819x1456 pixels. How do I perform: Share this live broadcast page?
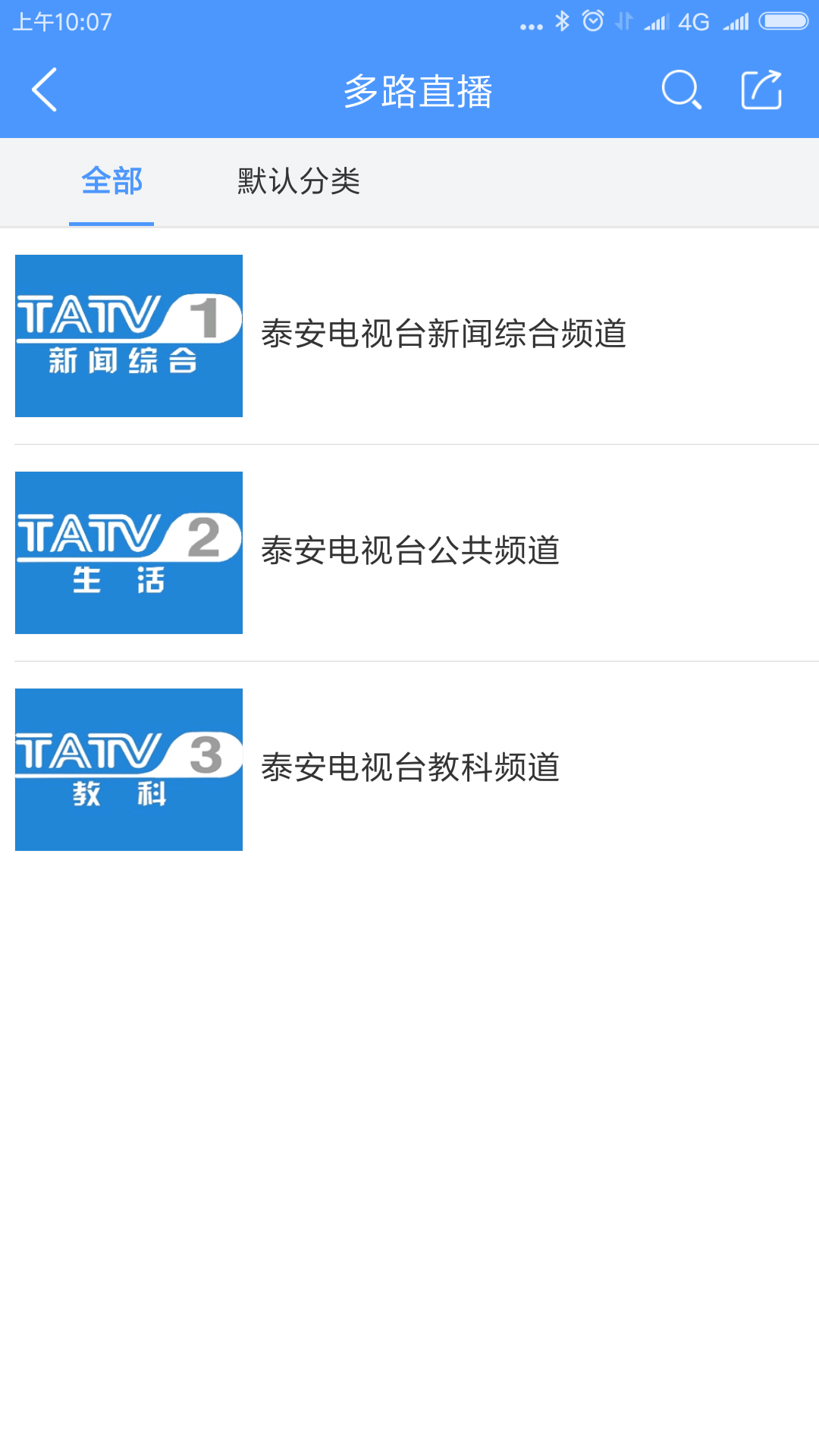[761, 89]
